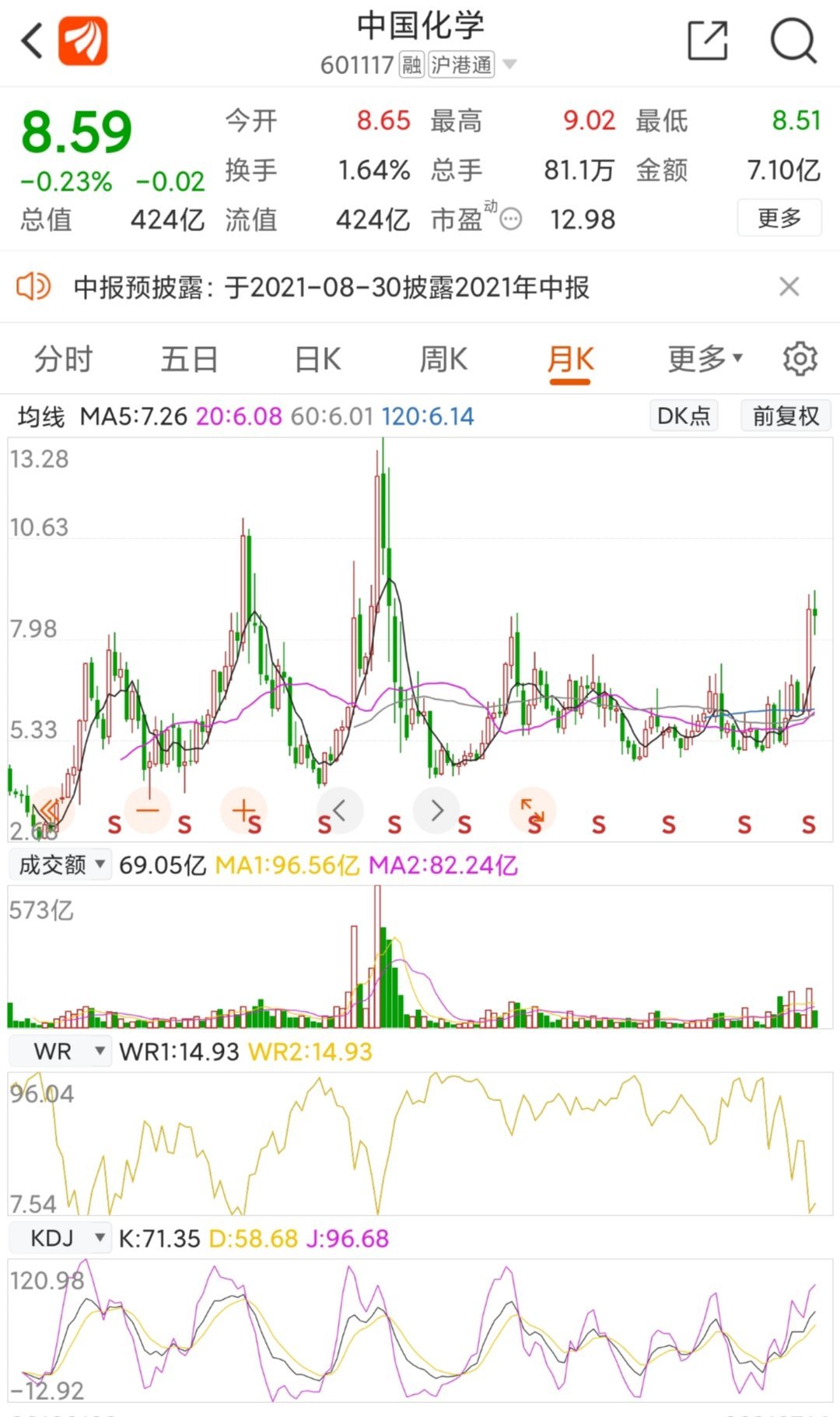Share this stock page

click(708, 41)
